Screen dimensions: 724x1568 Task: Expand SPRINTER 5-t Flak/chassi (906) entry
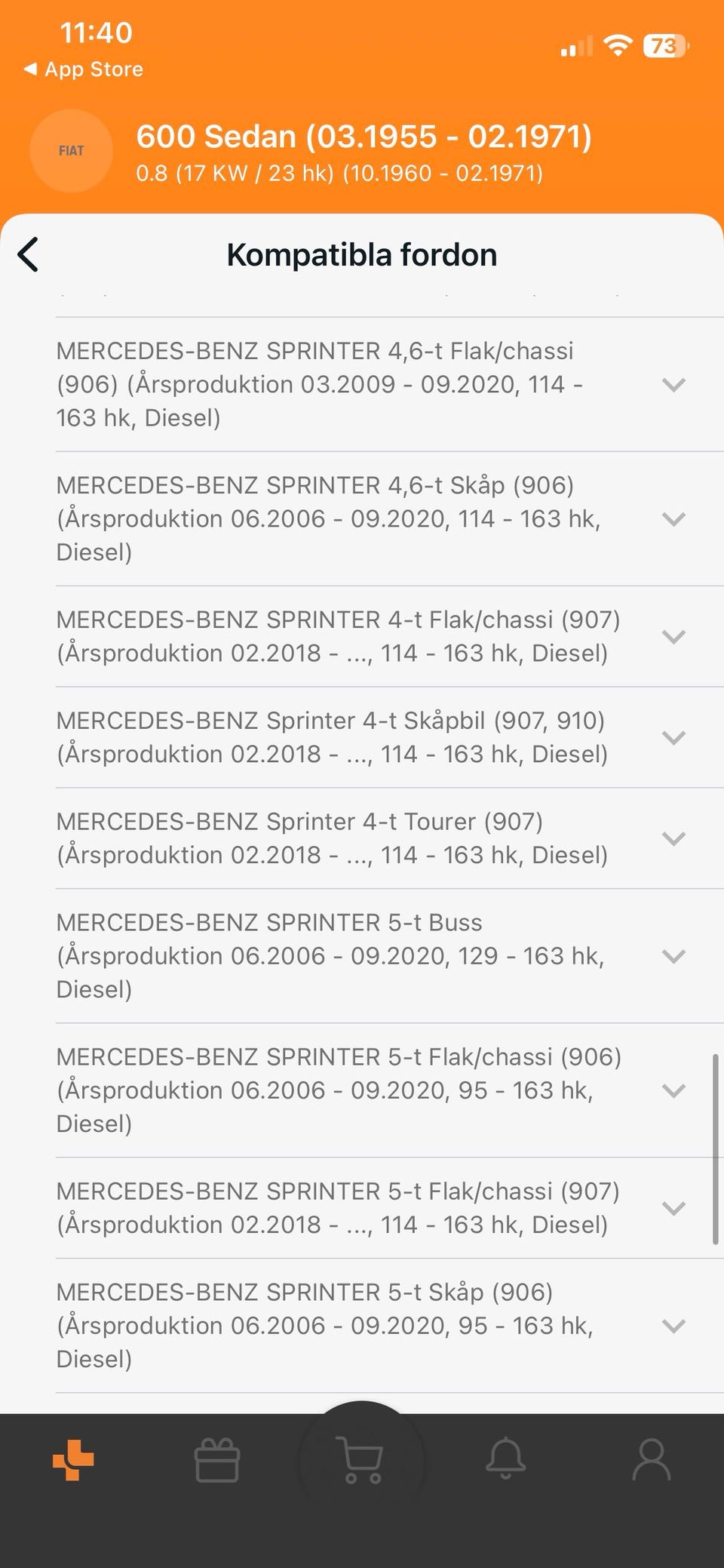click(x=673, y=1090)
